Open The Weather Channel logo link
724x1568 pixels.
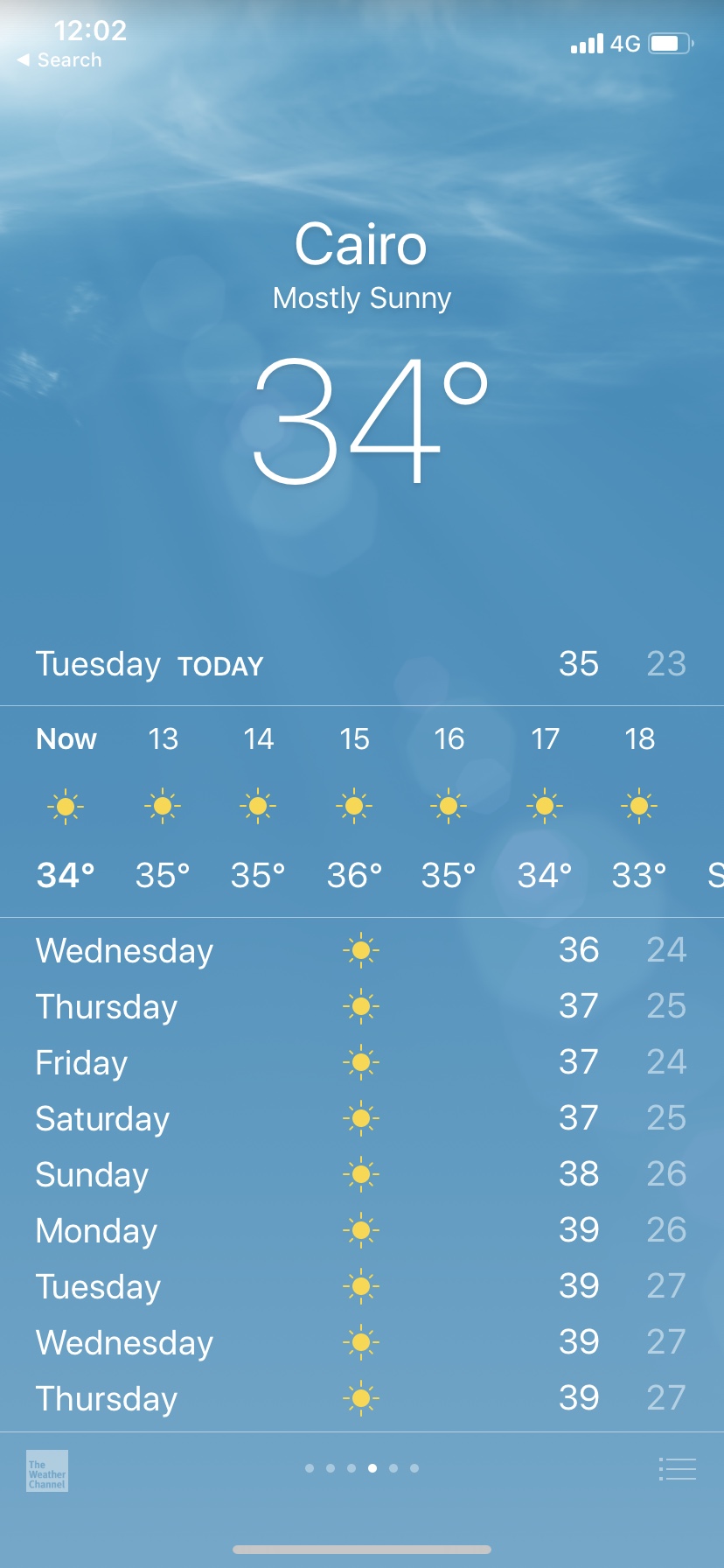pos(47,1471)
